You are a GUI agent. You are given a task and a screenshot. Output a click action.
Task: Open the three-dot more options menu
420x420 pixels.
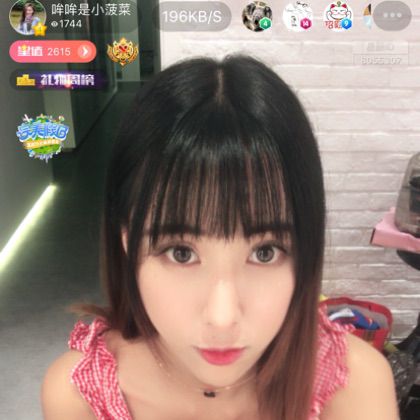pyautogui.click(x=392, y=16)
